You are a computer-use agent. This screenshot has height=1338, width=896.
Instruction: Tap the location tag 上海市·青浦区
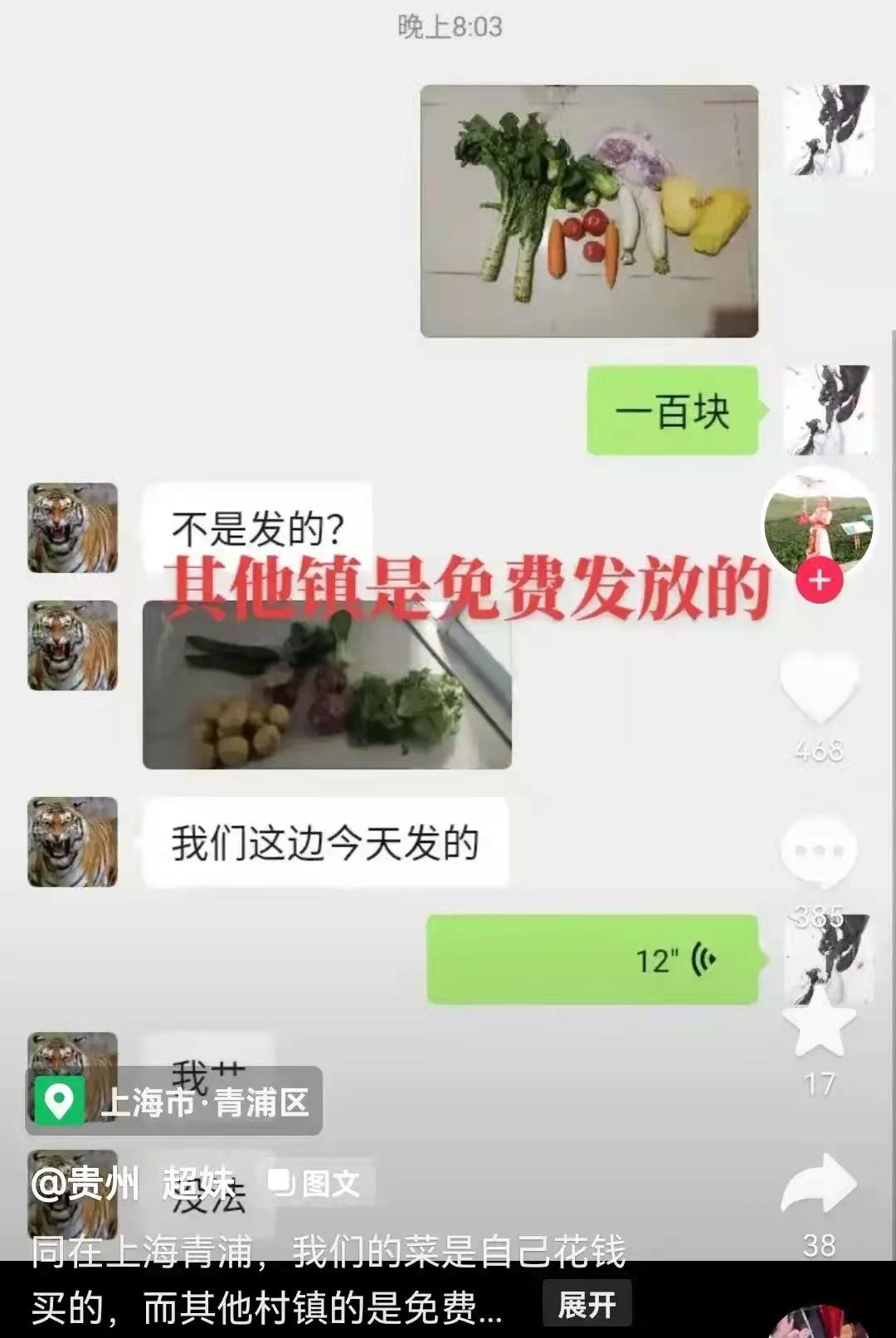tap(207, 1102)
